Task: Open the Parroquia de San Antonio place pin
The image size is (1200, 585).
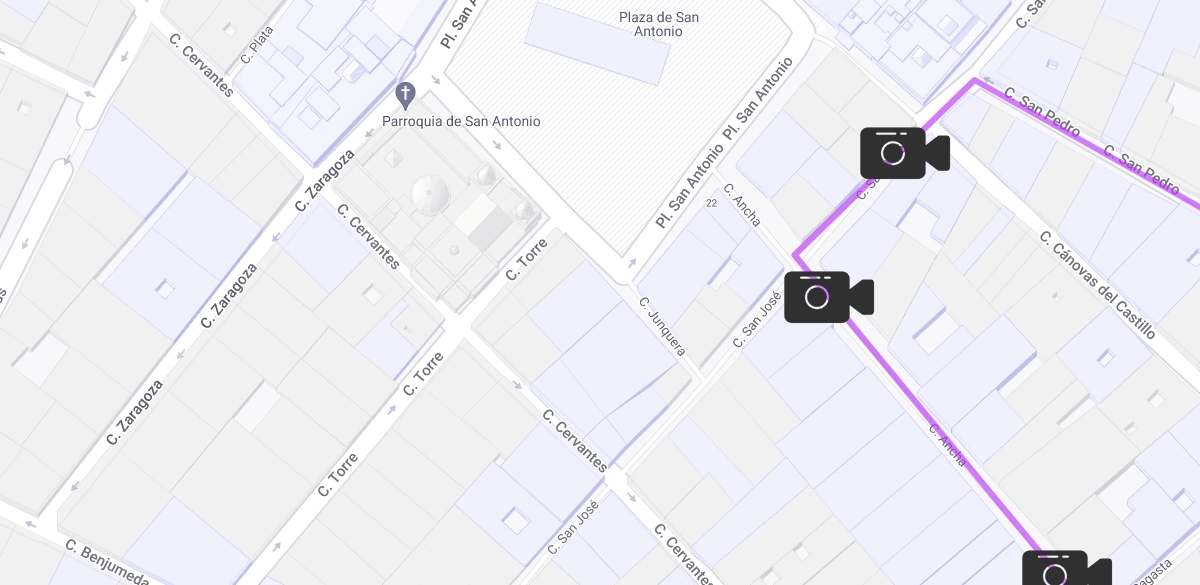Action: 405,96
